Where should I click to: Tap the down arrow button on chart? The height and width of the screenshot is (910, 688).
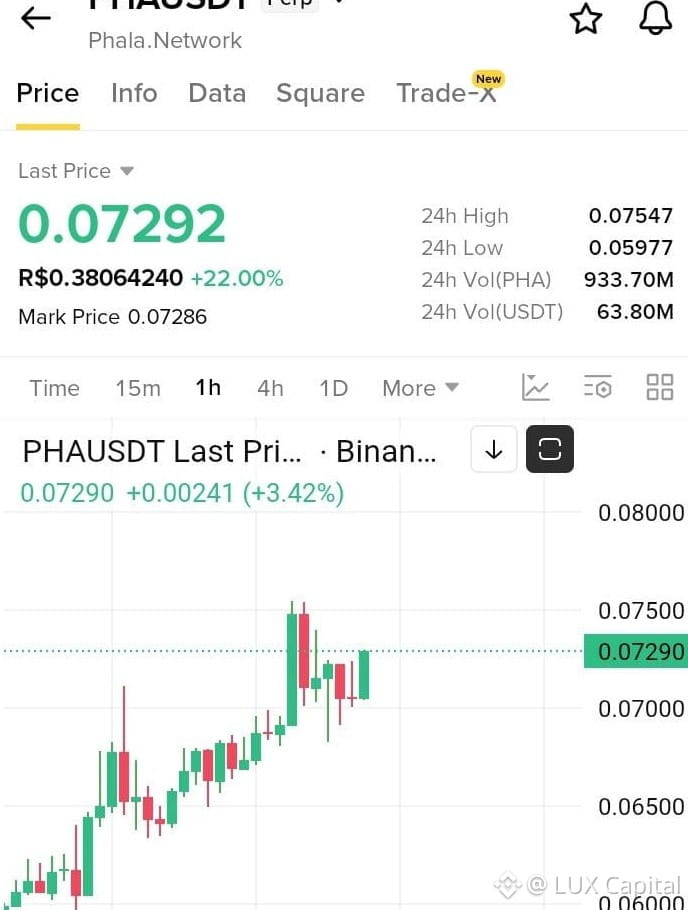coord(494,449)
